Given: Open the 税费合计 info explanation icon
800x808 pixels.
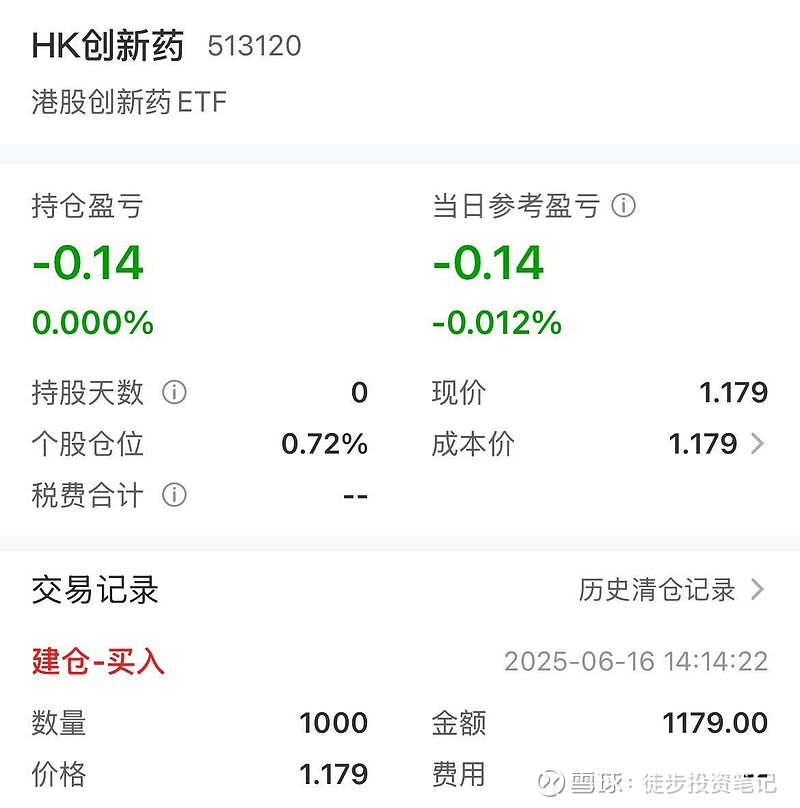Looking at the screenshot, I should pyautogui.click(x=176, y=495).
